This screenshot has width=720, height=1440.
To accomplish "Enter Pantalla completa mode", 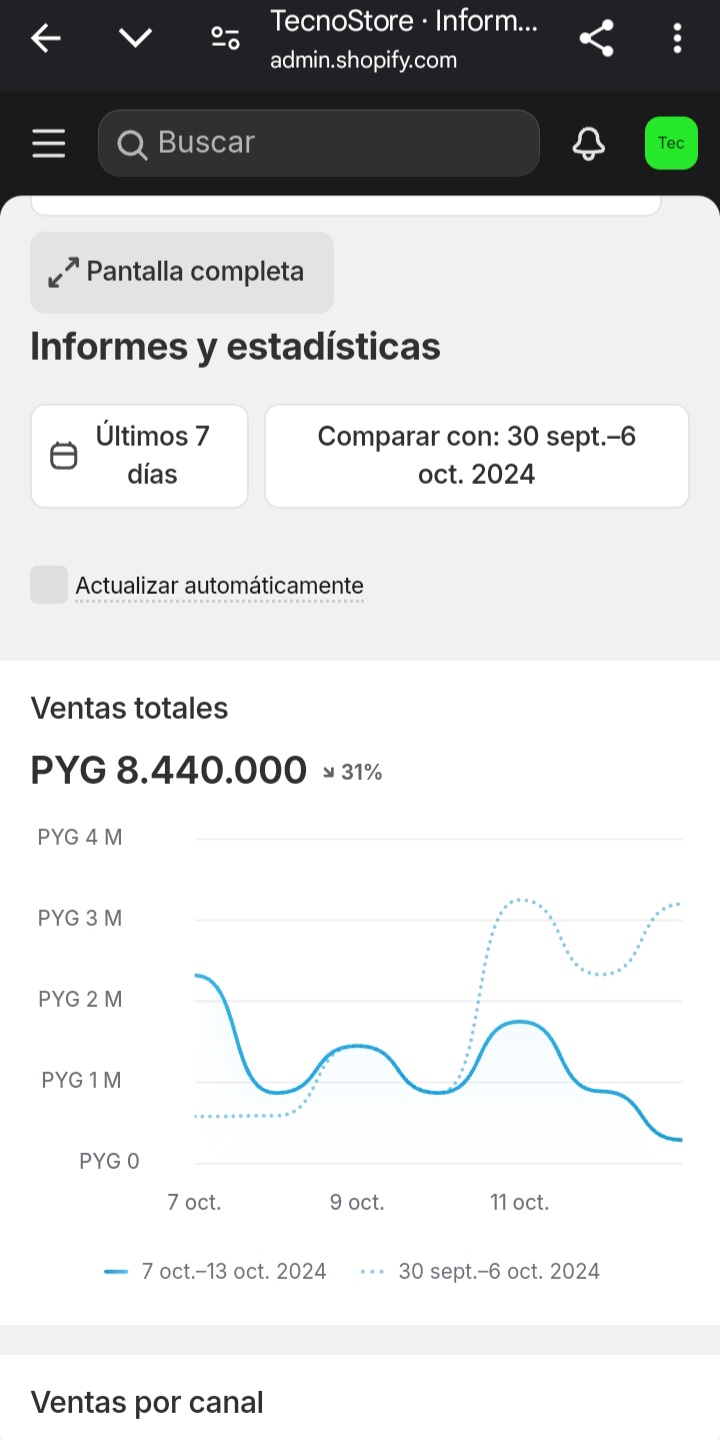I will click(x=182, y=272).
